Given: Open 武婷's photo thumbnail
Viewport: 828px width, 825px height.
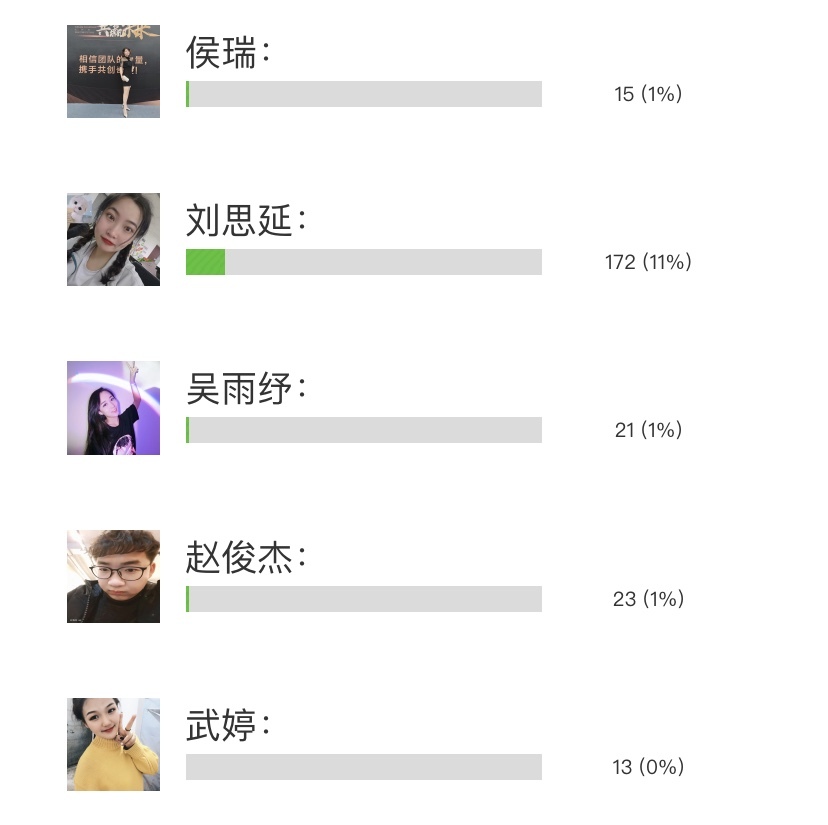Looking at the screenshot, I should pos(113,744).
